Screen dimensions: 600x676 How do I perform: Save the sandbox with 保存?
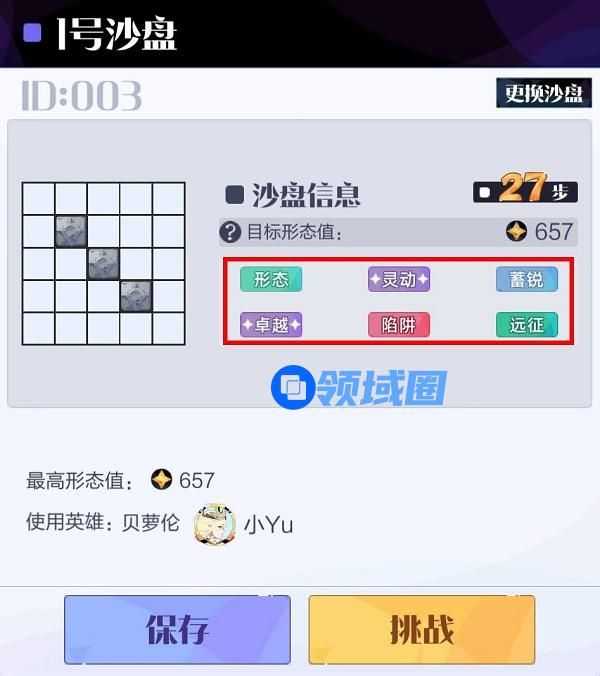(177, 629)
